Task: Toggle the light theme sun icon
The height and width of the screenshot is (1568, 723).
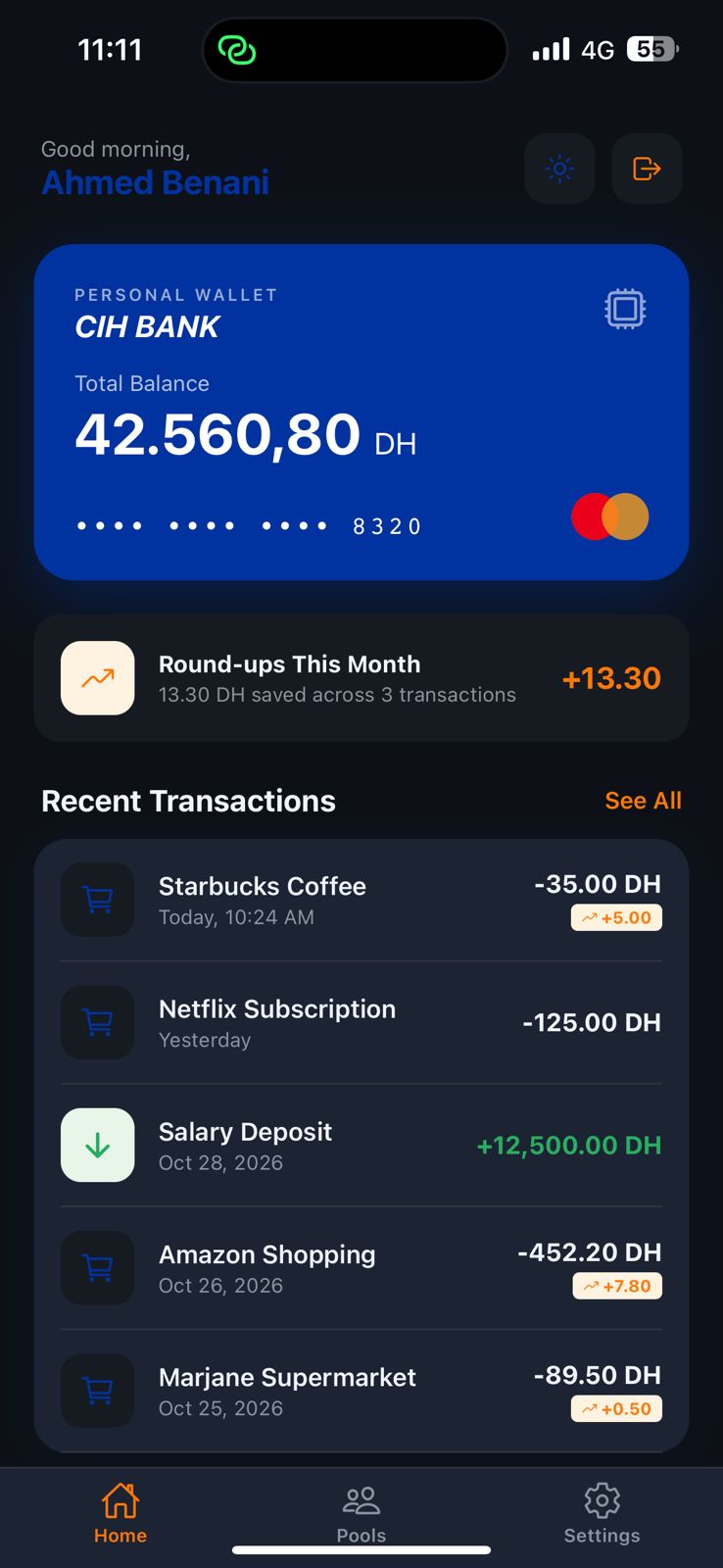Action: (x=558, y=169)
